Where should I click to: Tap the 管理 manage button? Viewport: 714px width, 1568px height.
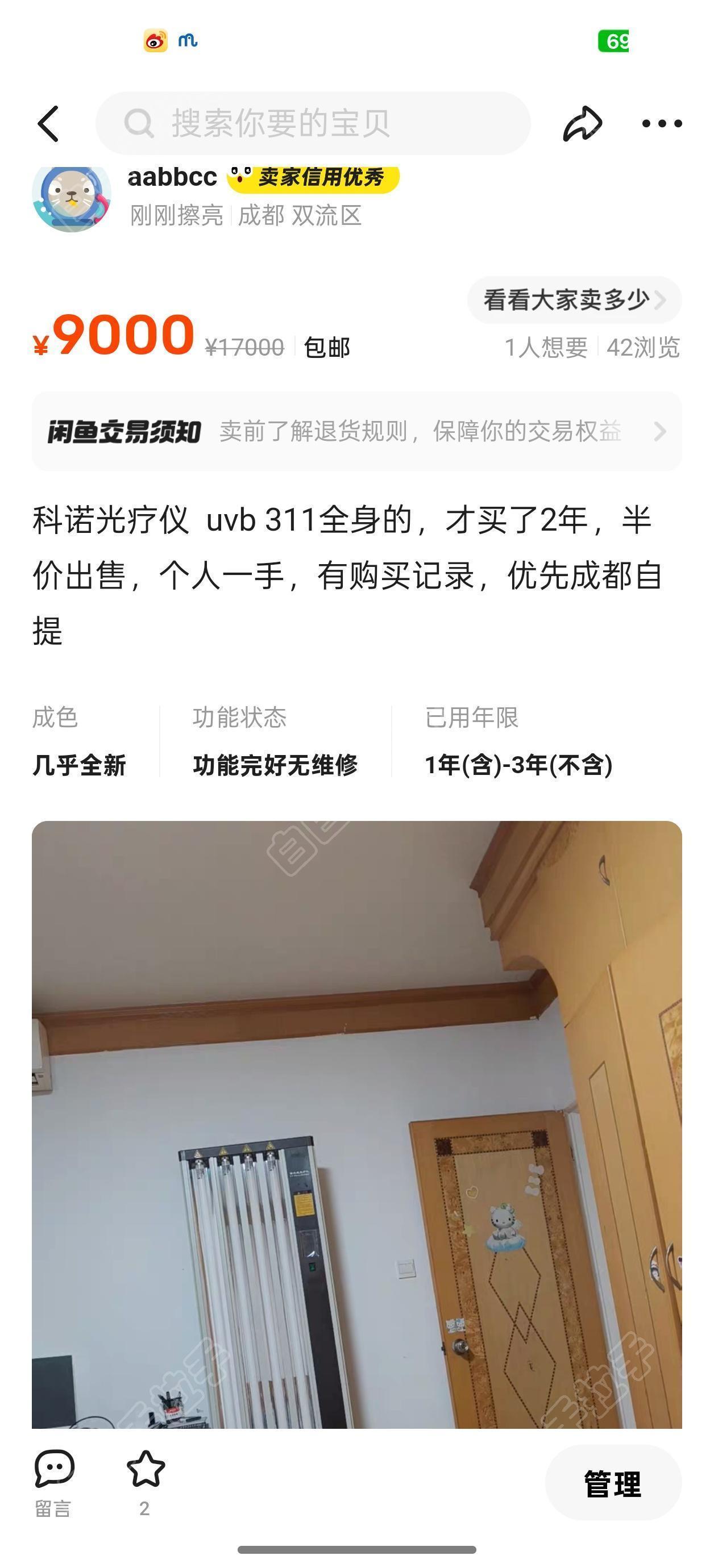pyautogui.click(x=613, y=1483)
